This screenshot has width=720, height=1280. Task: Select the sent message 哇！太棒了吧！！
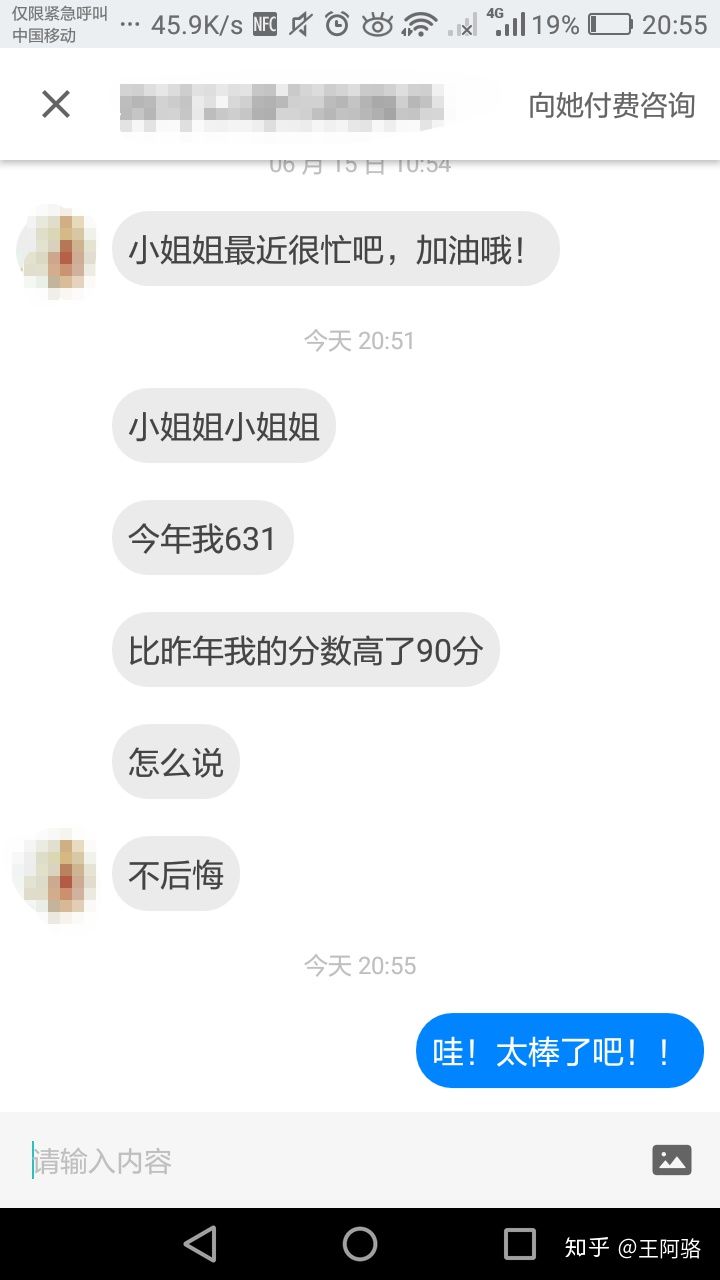click(559, 1050)
